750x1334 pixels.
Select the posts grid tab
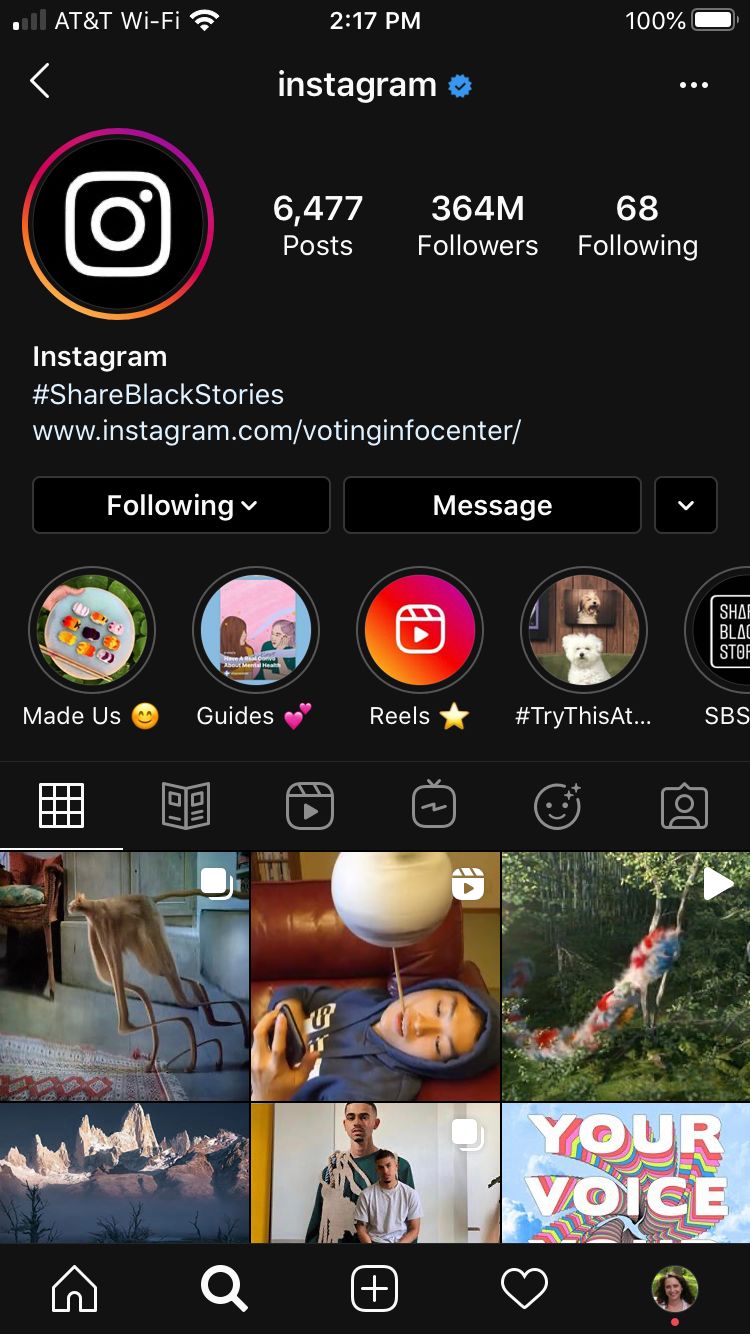[62, 805]
